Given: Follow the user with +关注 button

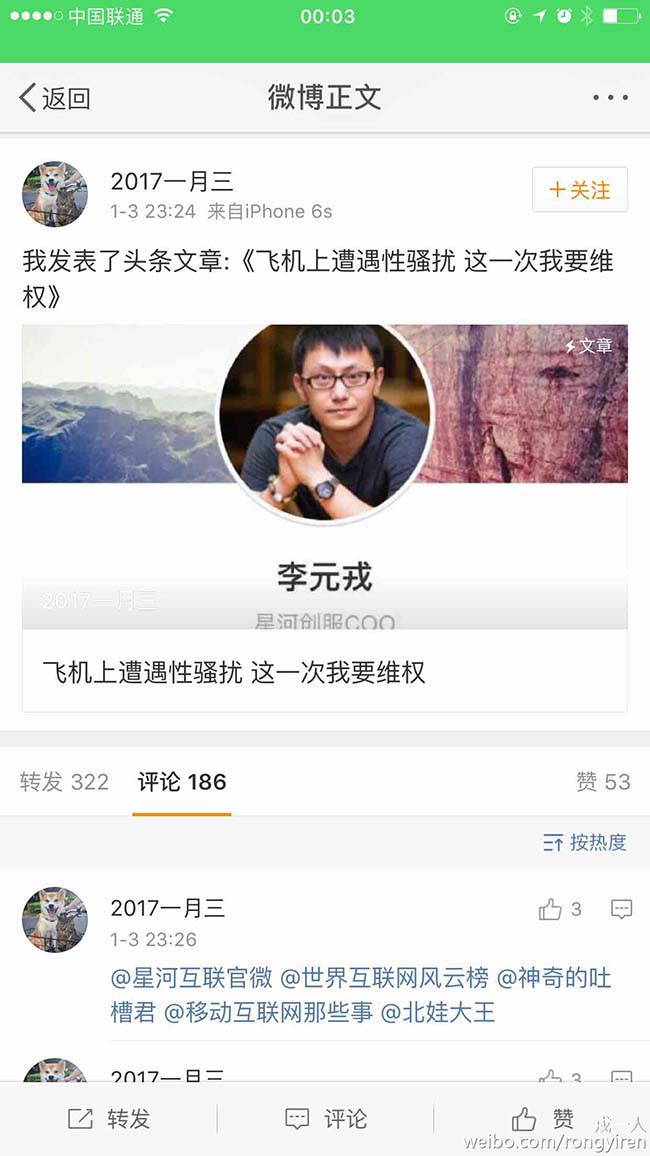Looking at the screenshot, I should click(580, 190).
